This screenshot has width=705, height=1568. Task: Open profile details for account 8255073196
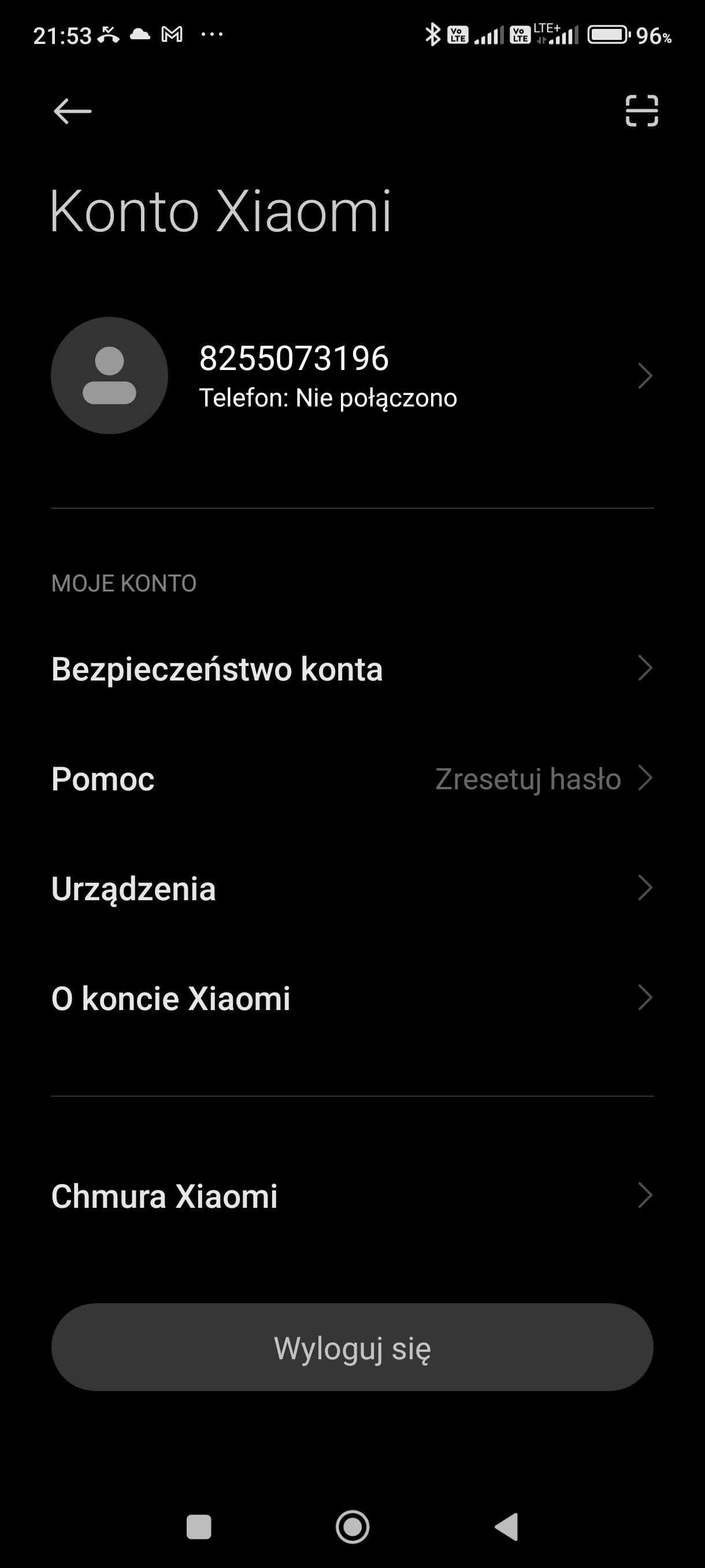(352, 376)
